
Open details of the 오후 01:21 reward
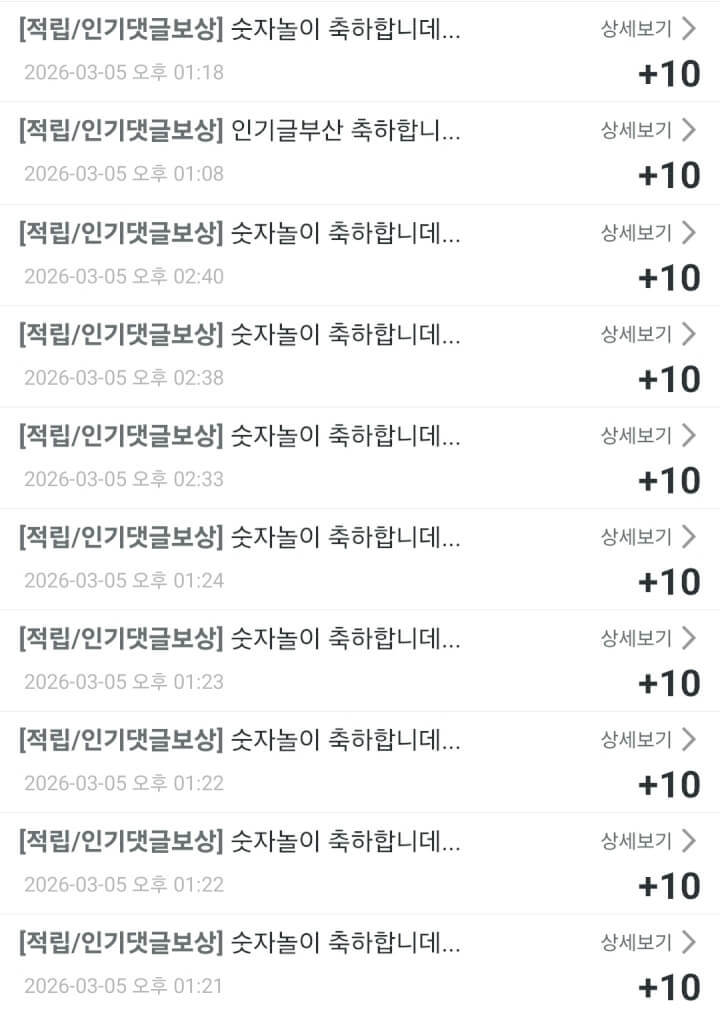pos(647,942)
